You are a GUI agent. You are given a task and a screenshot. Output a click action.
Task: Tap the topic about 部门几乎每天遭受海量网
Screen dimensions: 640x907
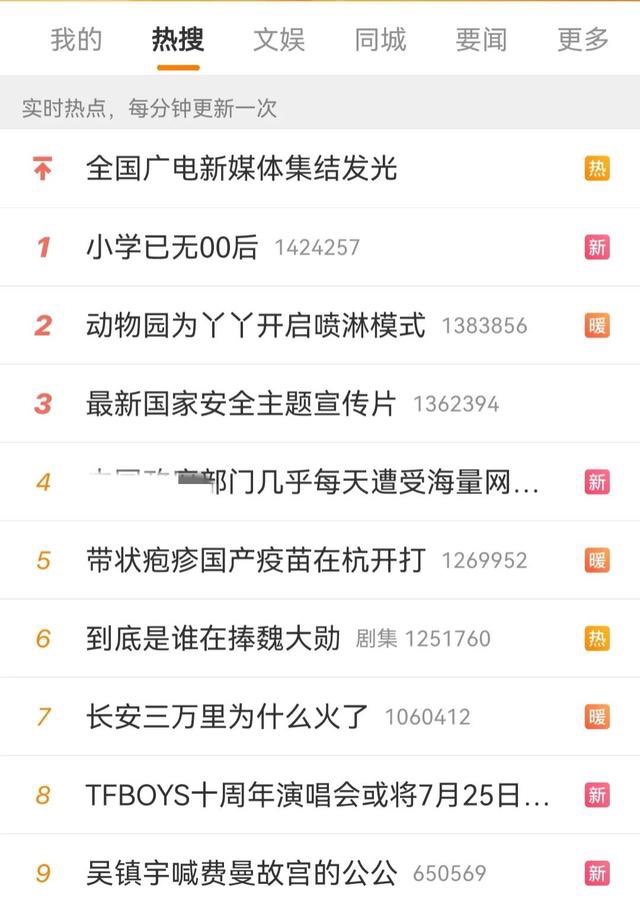tap(313, 482)
